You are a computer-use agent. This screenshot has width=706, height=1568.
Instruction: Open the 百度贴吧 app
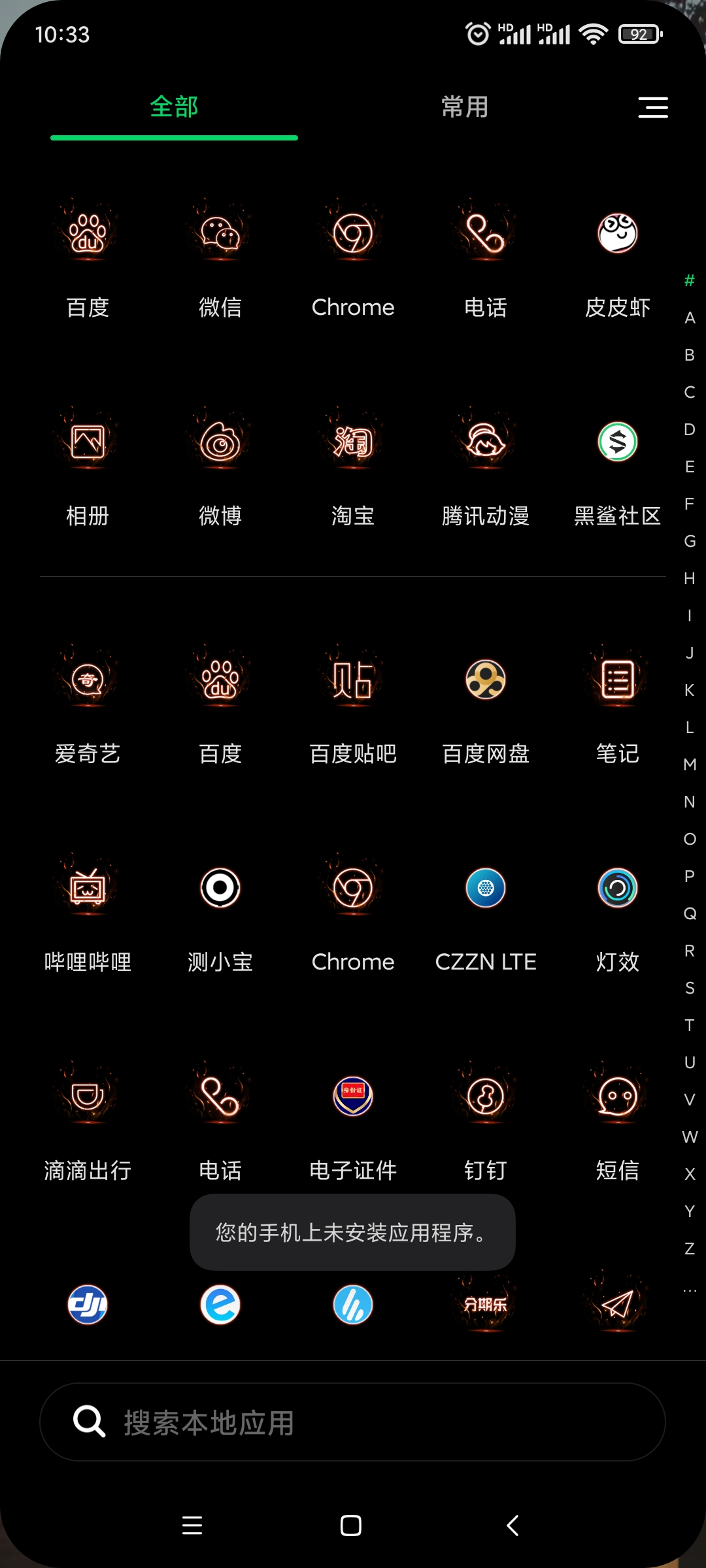pyautogui.click(x=353, y=680)
